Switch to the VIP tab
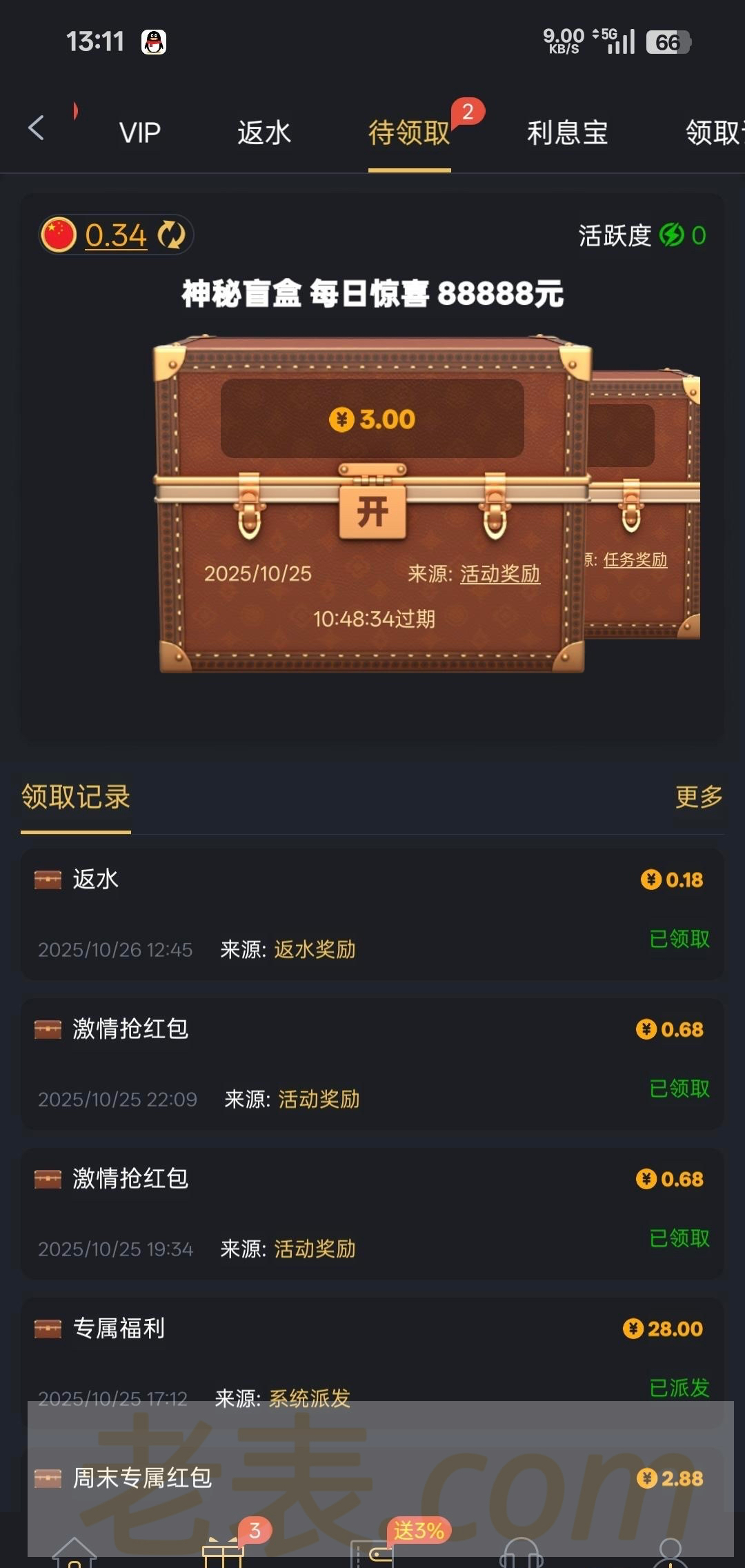 140,132
